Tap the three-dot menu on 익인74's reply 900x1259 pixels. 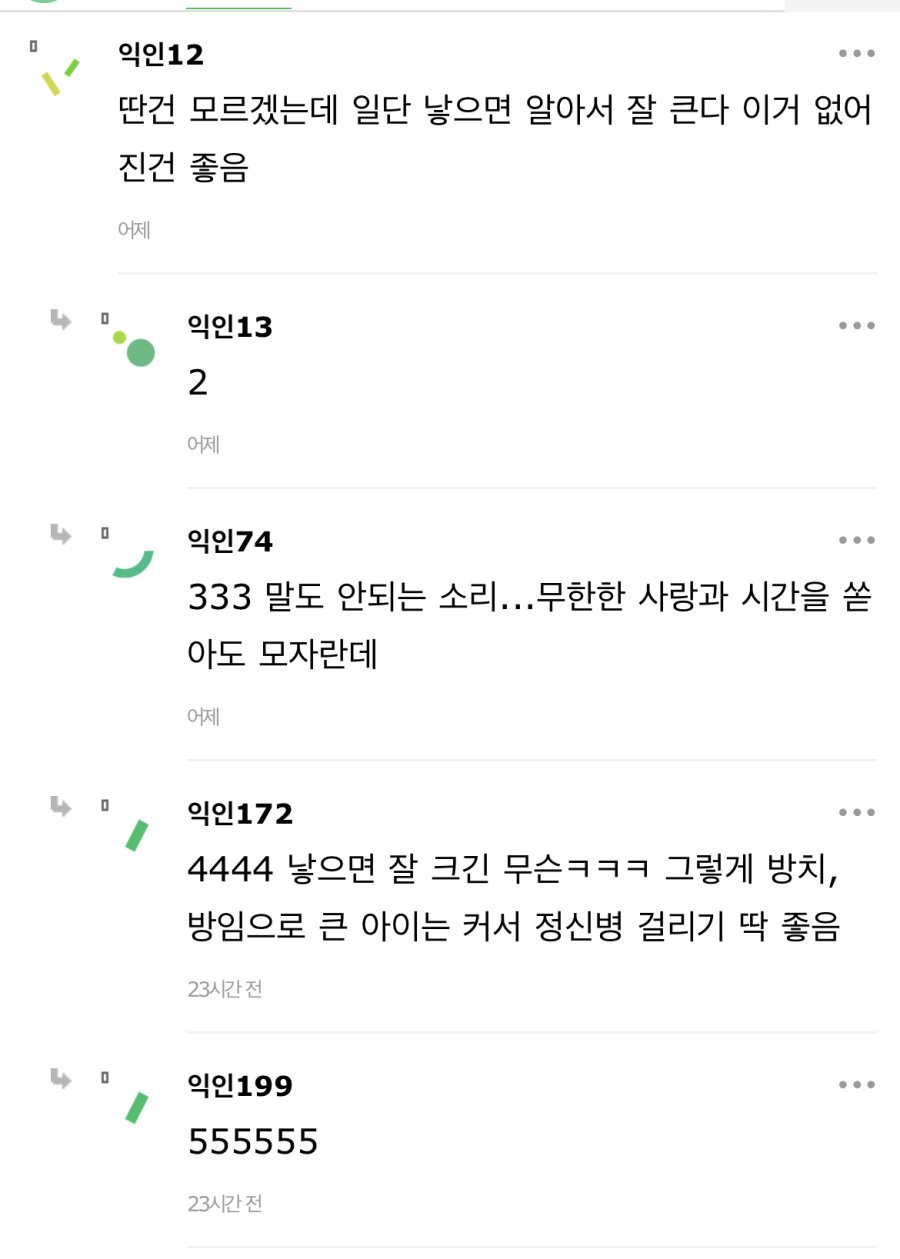[x=856, y=541]
